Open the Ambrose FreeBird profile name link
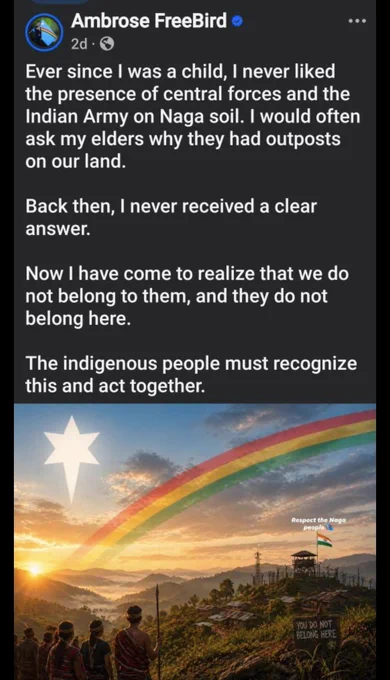 tap(148, 21)
